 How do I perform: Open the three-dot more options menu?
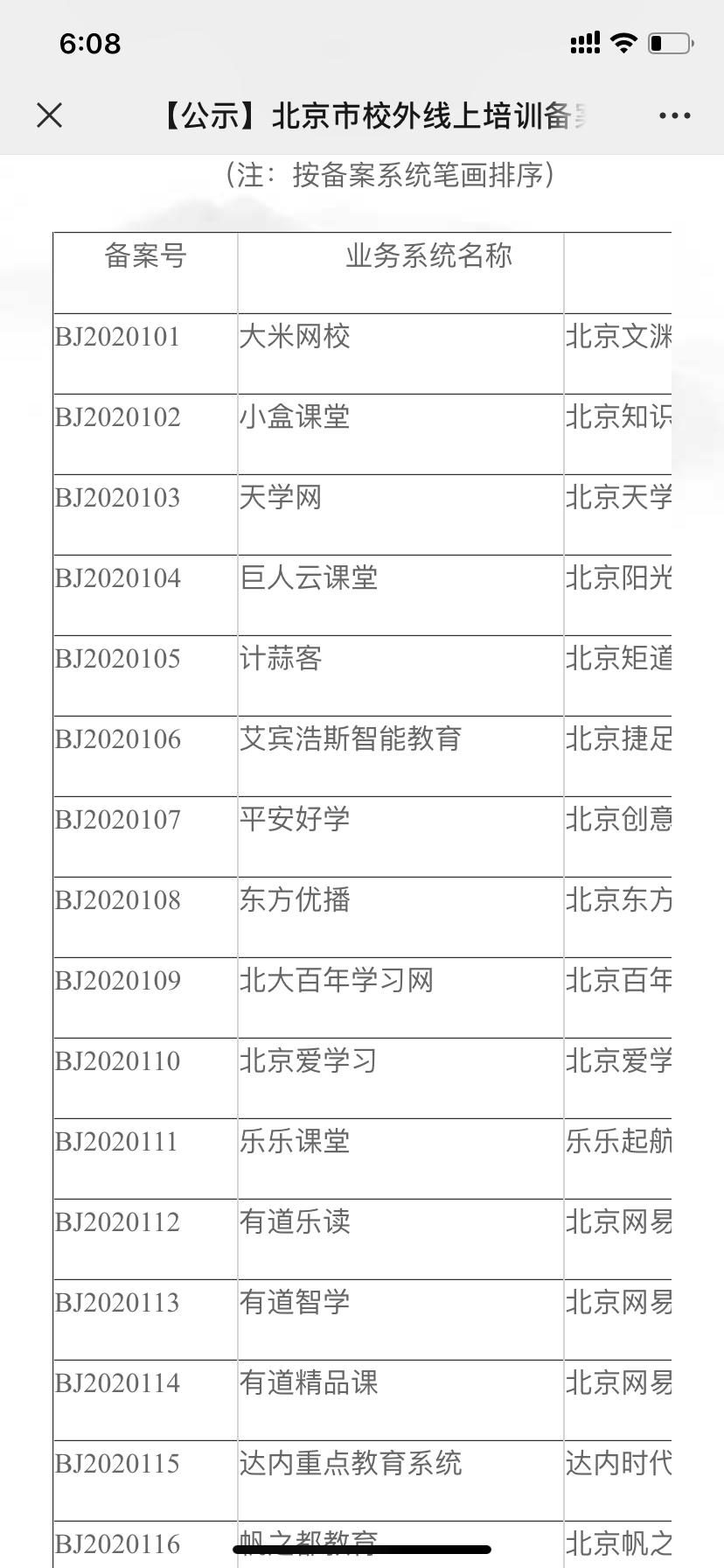pyautogui.click(x=674, y=115)
